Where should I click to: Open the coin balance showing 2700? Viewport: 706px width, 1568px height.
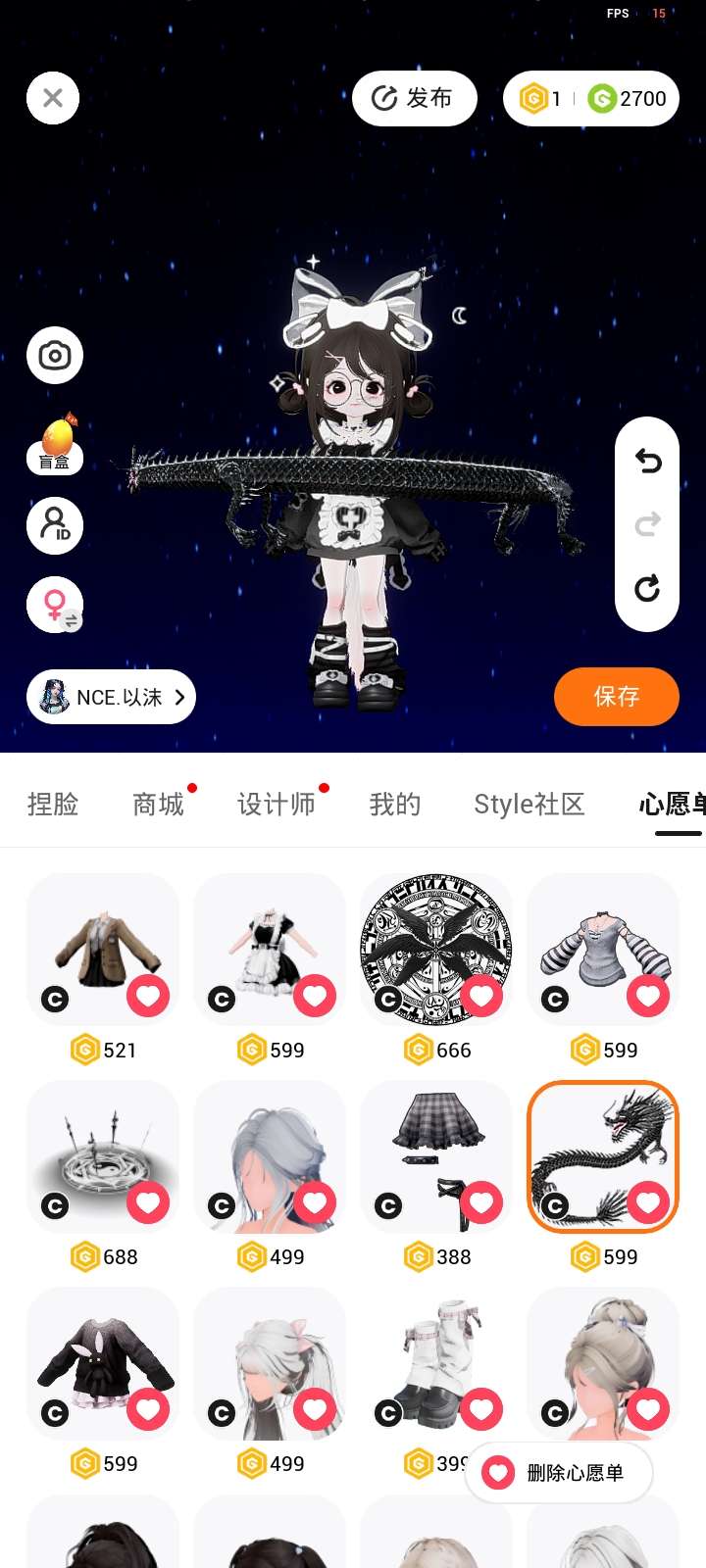(629, 98)
